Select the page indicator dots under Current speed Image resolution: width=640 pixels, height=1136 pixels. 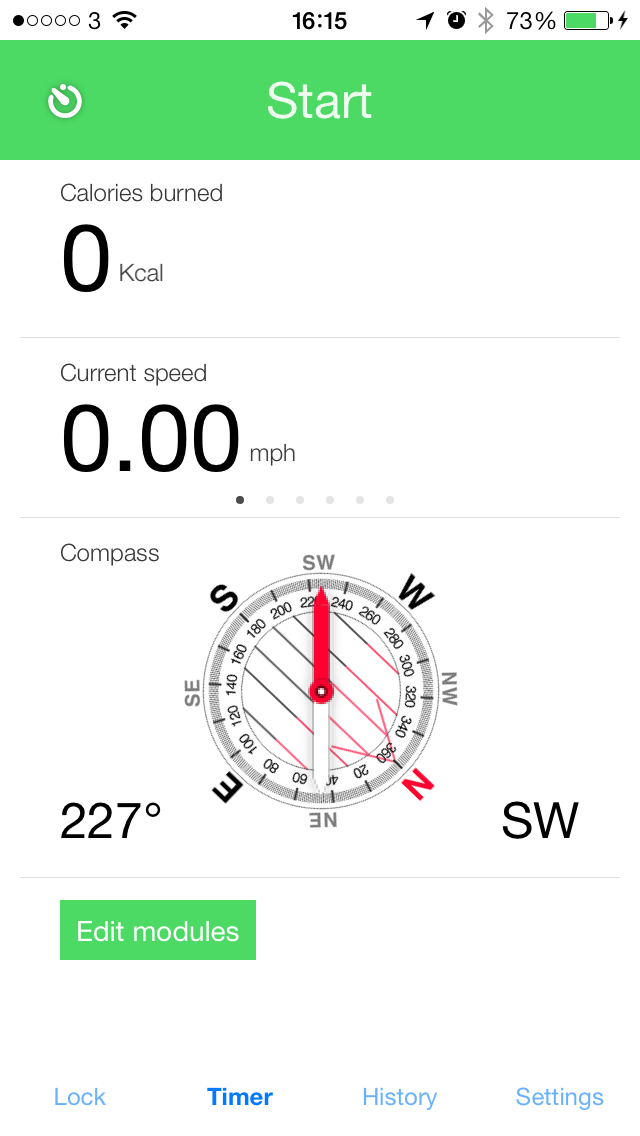[315, 500]
